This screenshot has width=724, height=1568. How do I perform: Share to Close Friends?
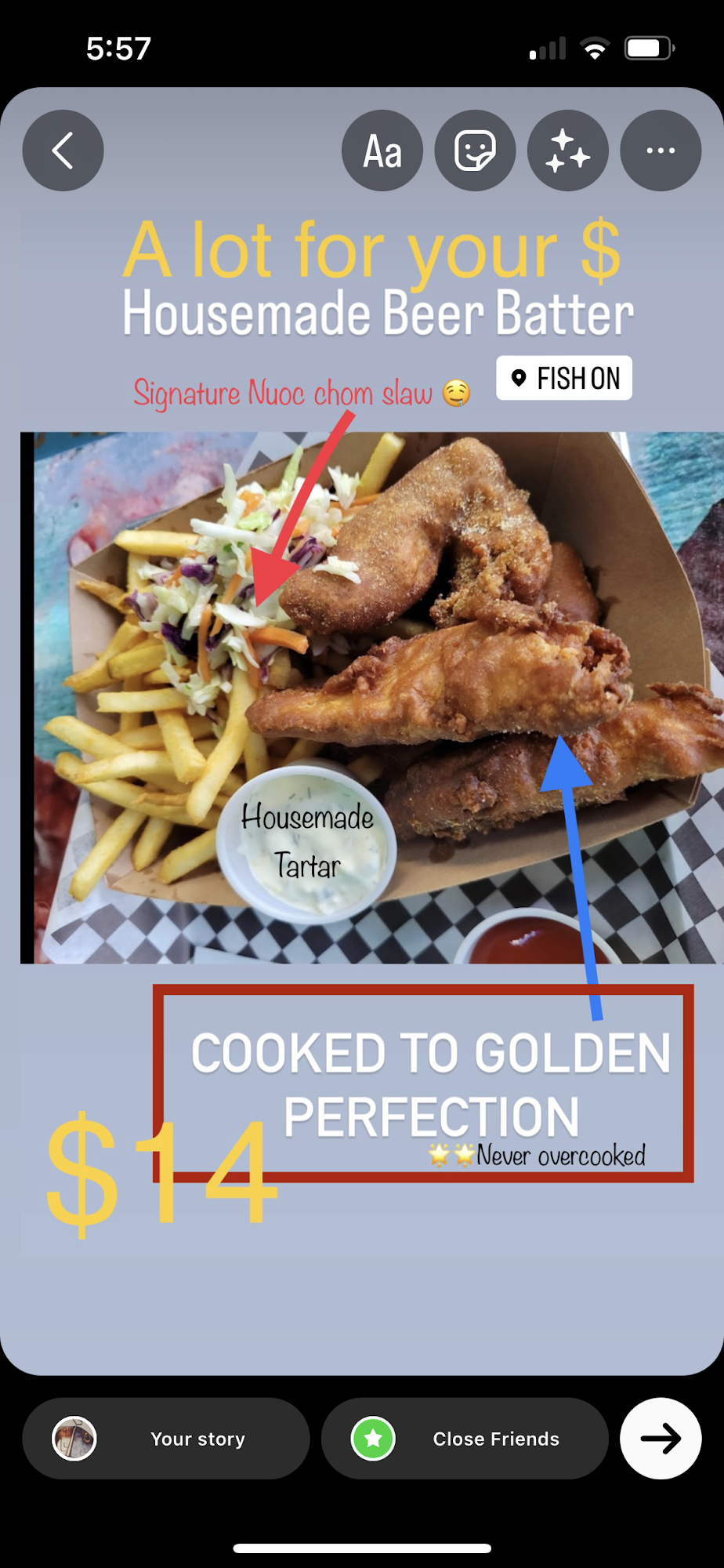point(465,1439)
